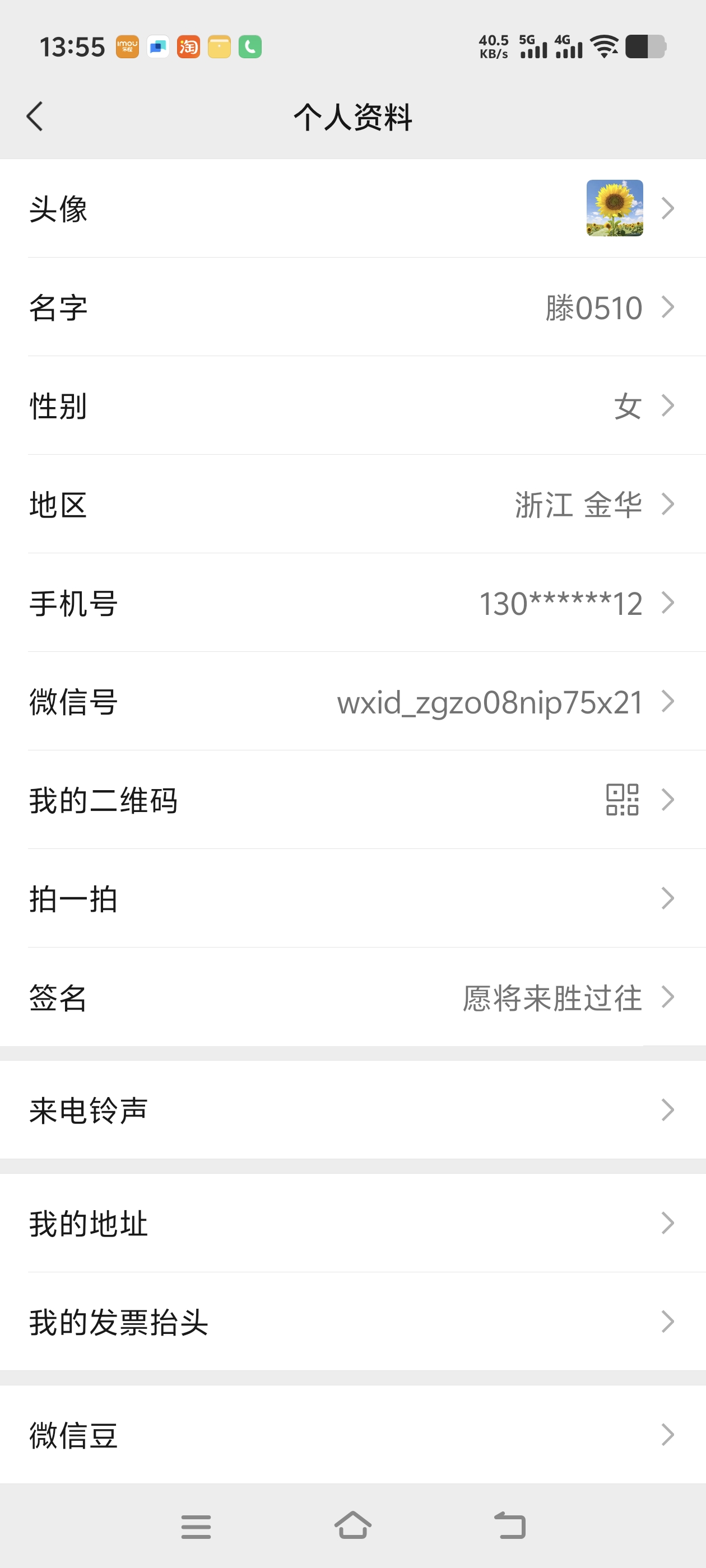Open 微信号 row
706x1568 pixels.
(x=354, y=702)
